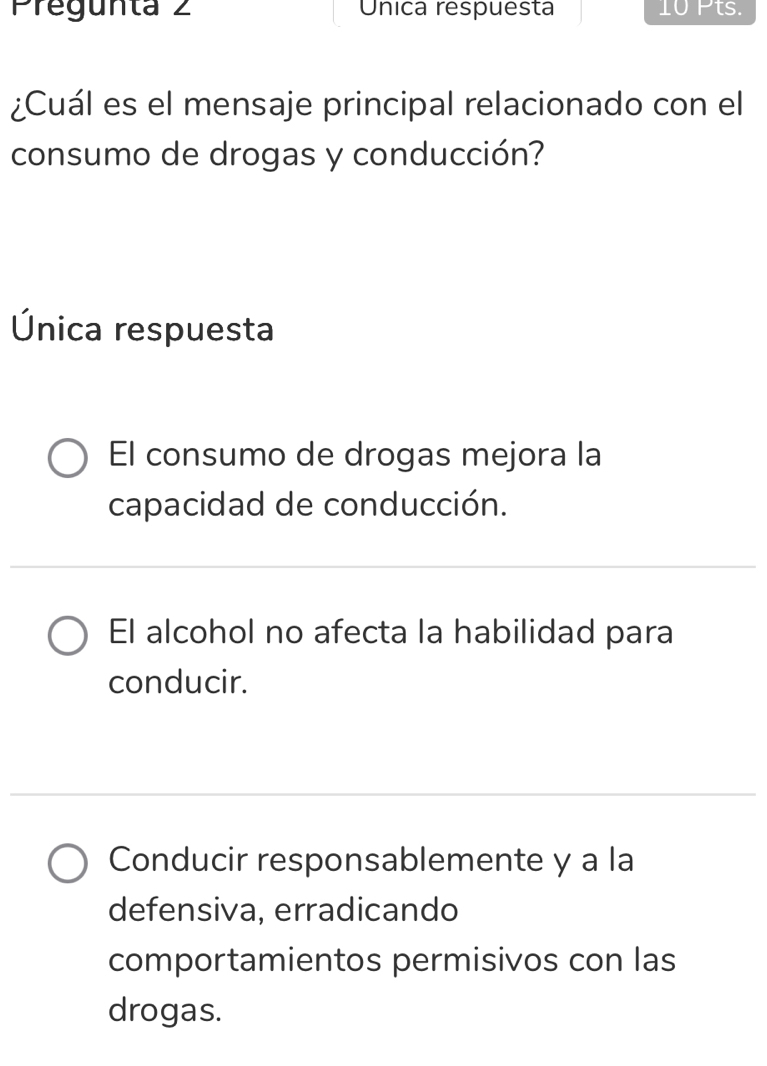Select the radio button for 'El consumo de drogas mejora la capacidad de conducción'

(68, 457)
